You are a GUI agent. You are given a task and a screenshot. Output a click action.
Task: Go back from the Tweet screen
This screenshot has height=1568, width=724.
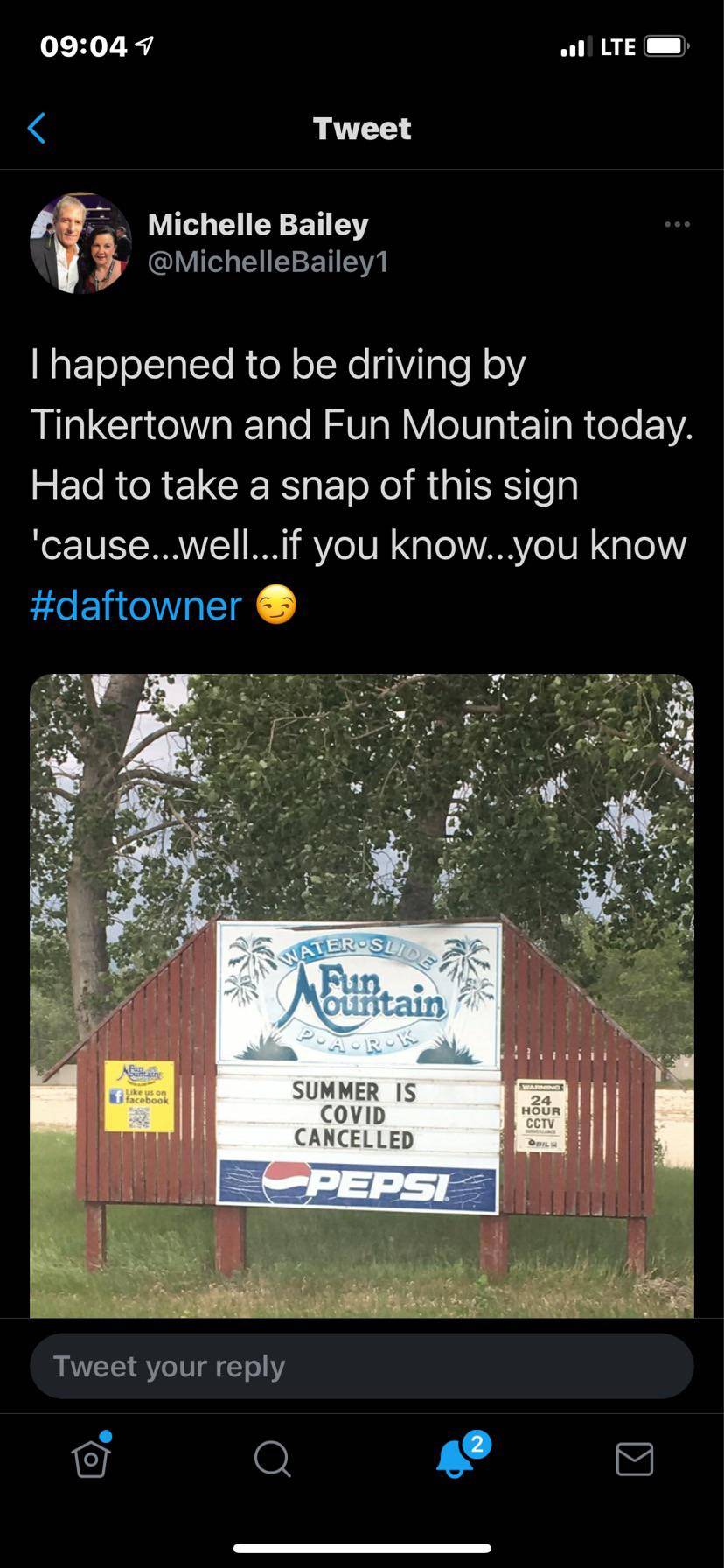[x=37, y=128]
